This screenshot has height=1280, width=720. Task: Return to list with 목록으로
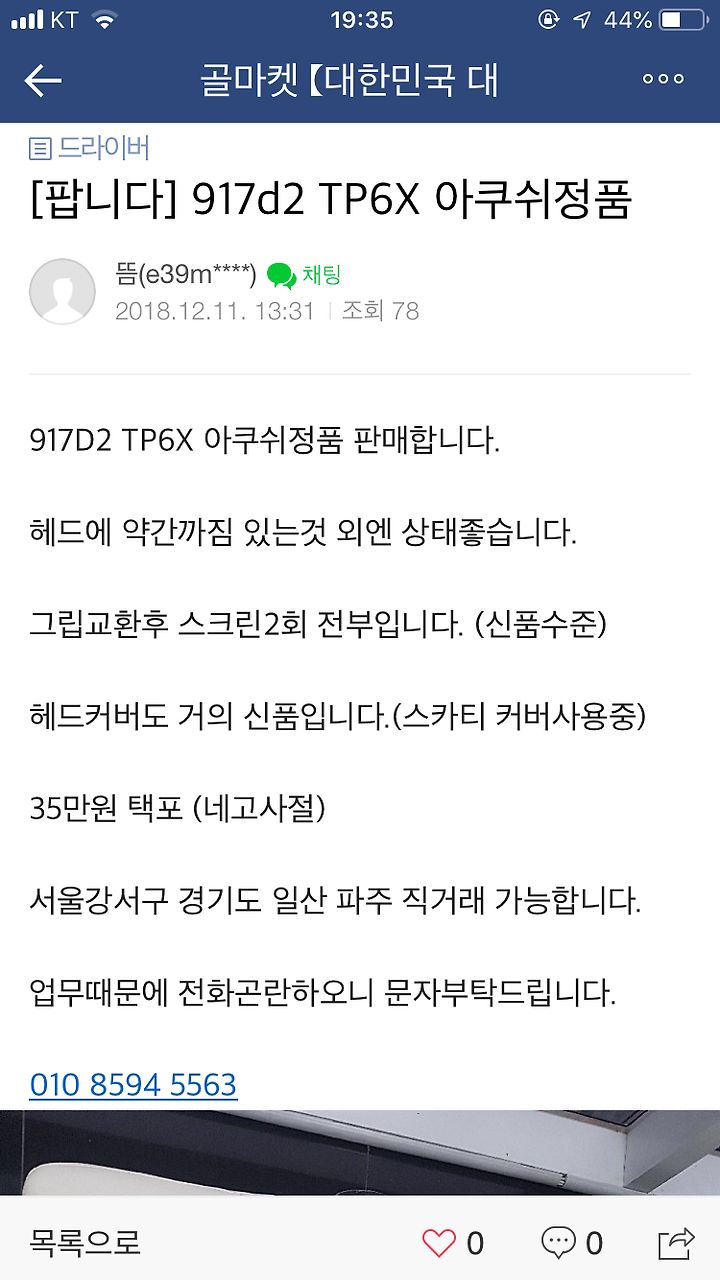click(85, 1242)
